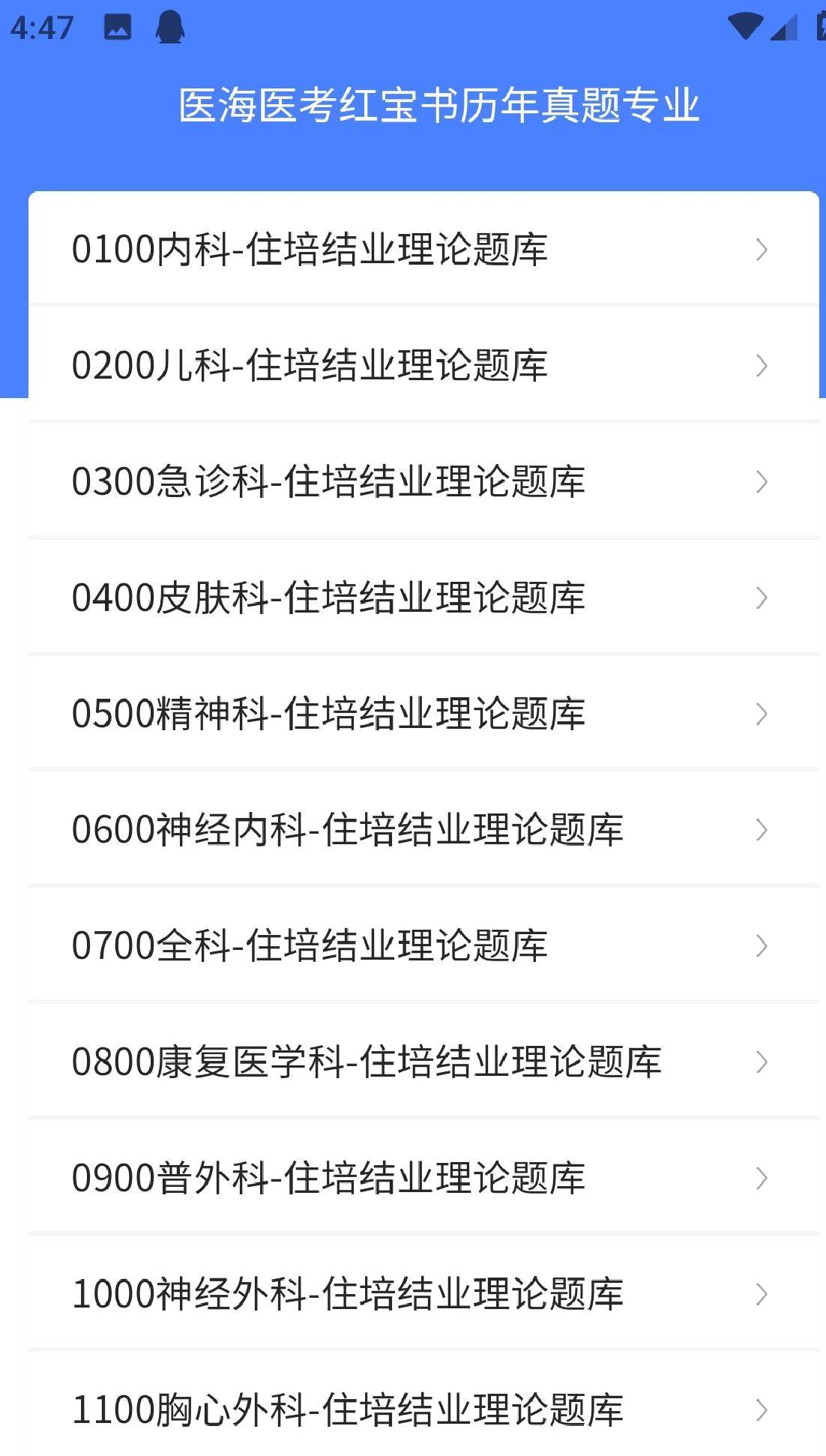Open the 0700全科 question bank
This screenshot has height=1456, width=826.
(423, 945)
